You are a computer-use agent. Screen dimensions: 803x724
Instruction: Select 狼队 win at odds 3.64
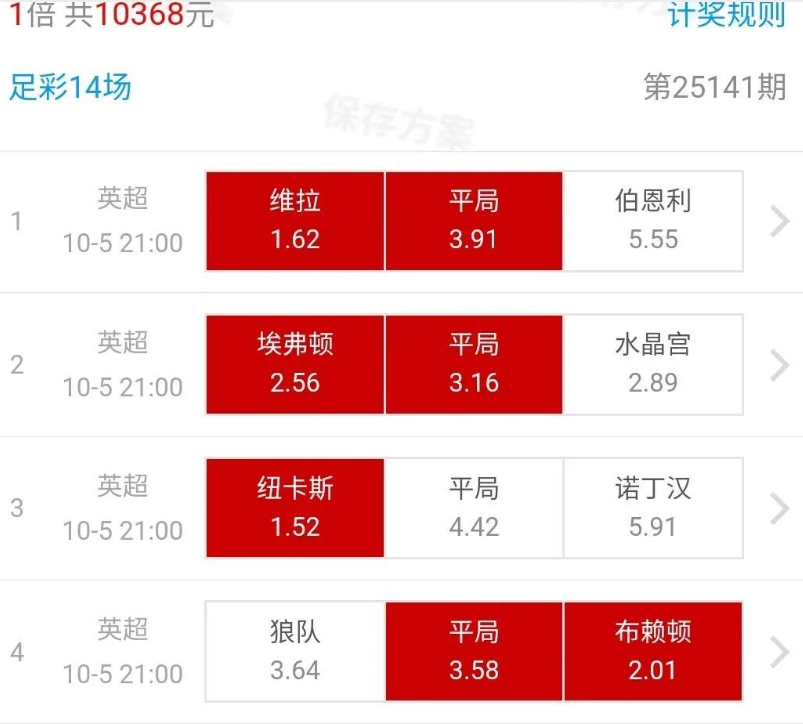(x=295, y=651)
